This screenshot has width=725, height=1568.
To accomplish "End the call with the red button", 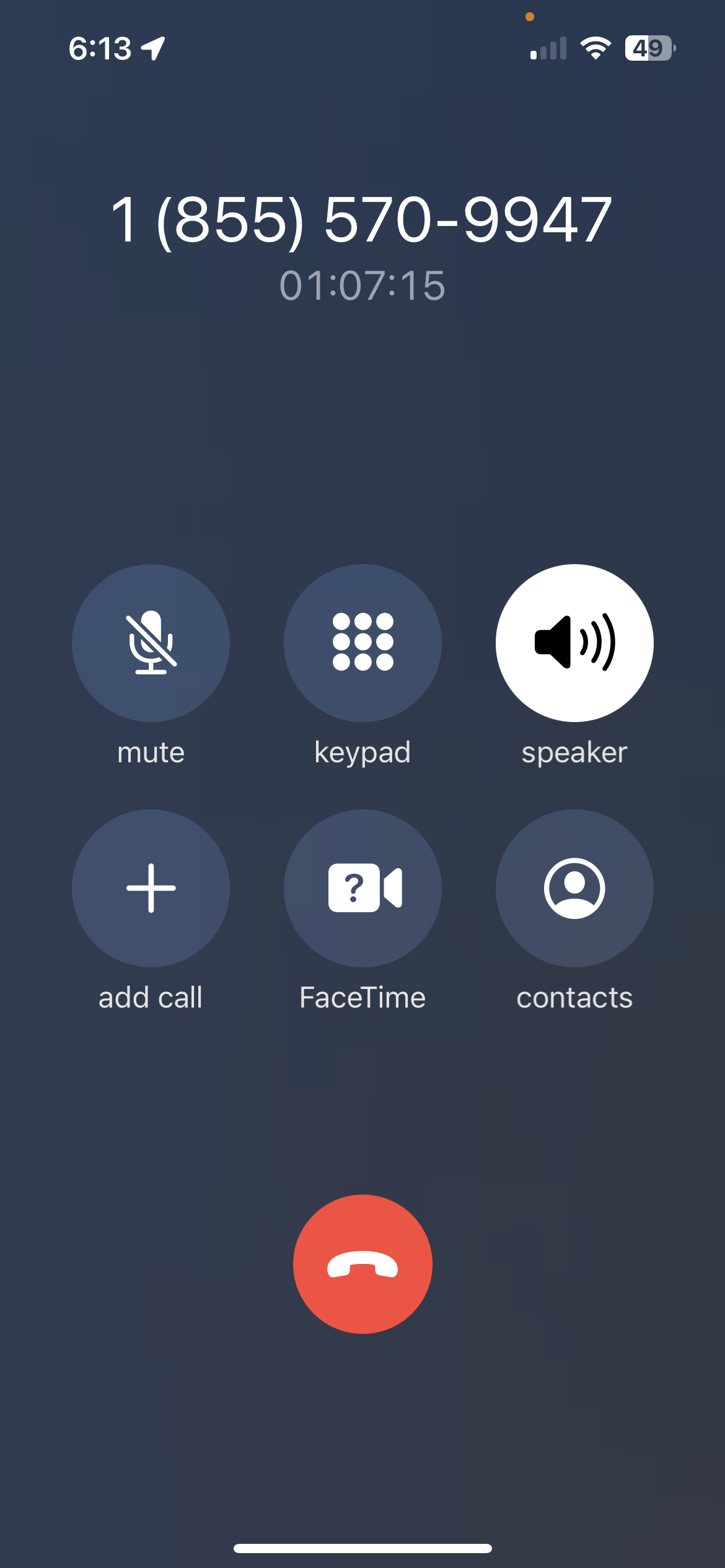I will (362, 1264).
